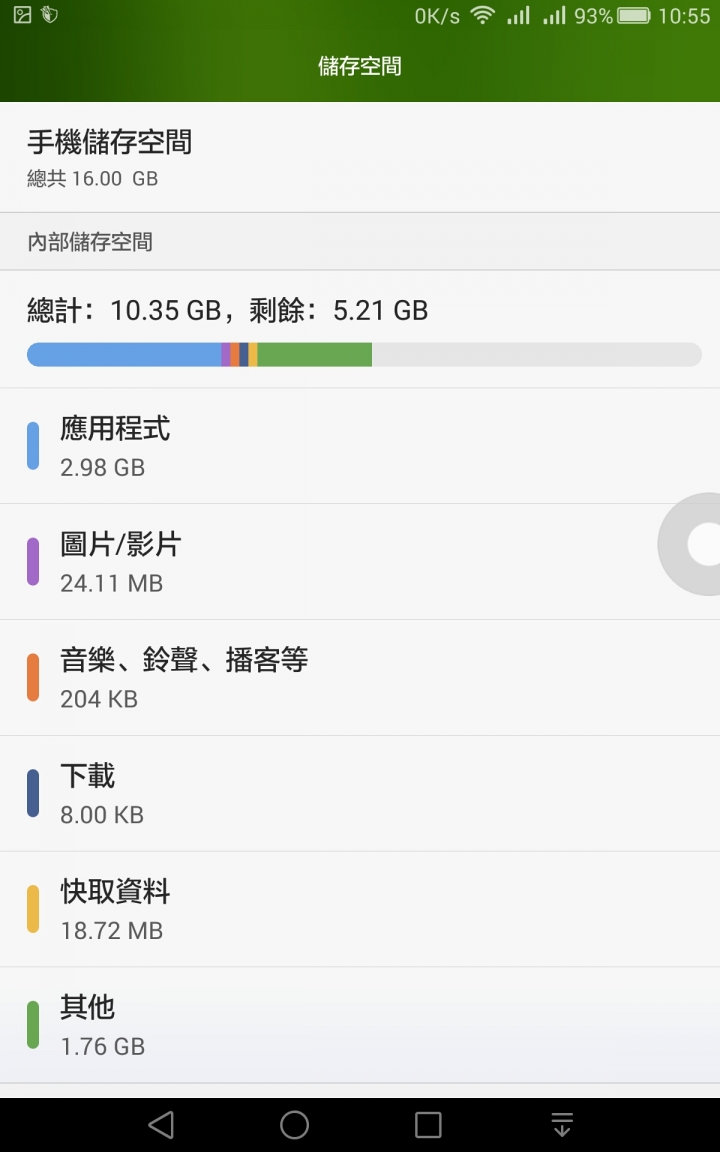The image size is (720, 1152).
Task: Open 圖片/影片 storage row
Action: (x=360, y=562)
